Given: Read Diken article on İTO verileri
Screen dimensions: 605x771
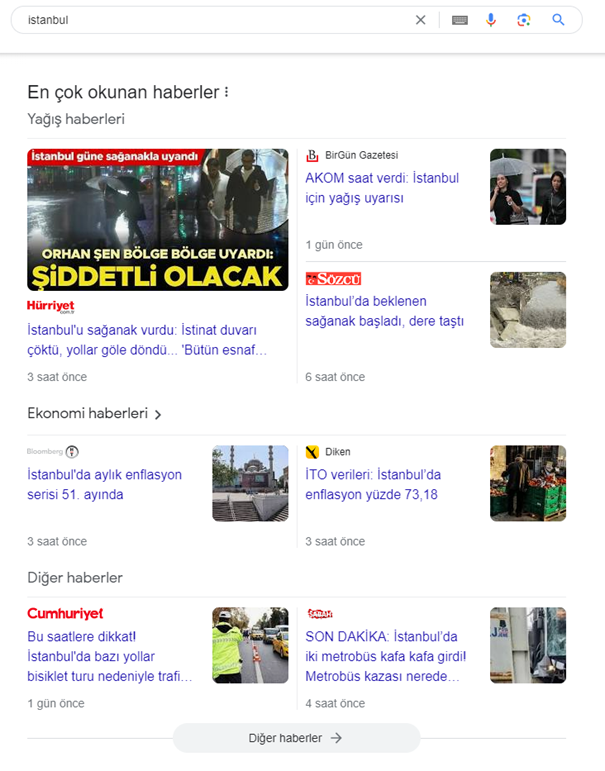Looking at the screenshot, I should pos(373,484).
